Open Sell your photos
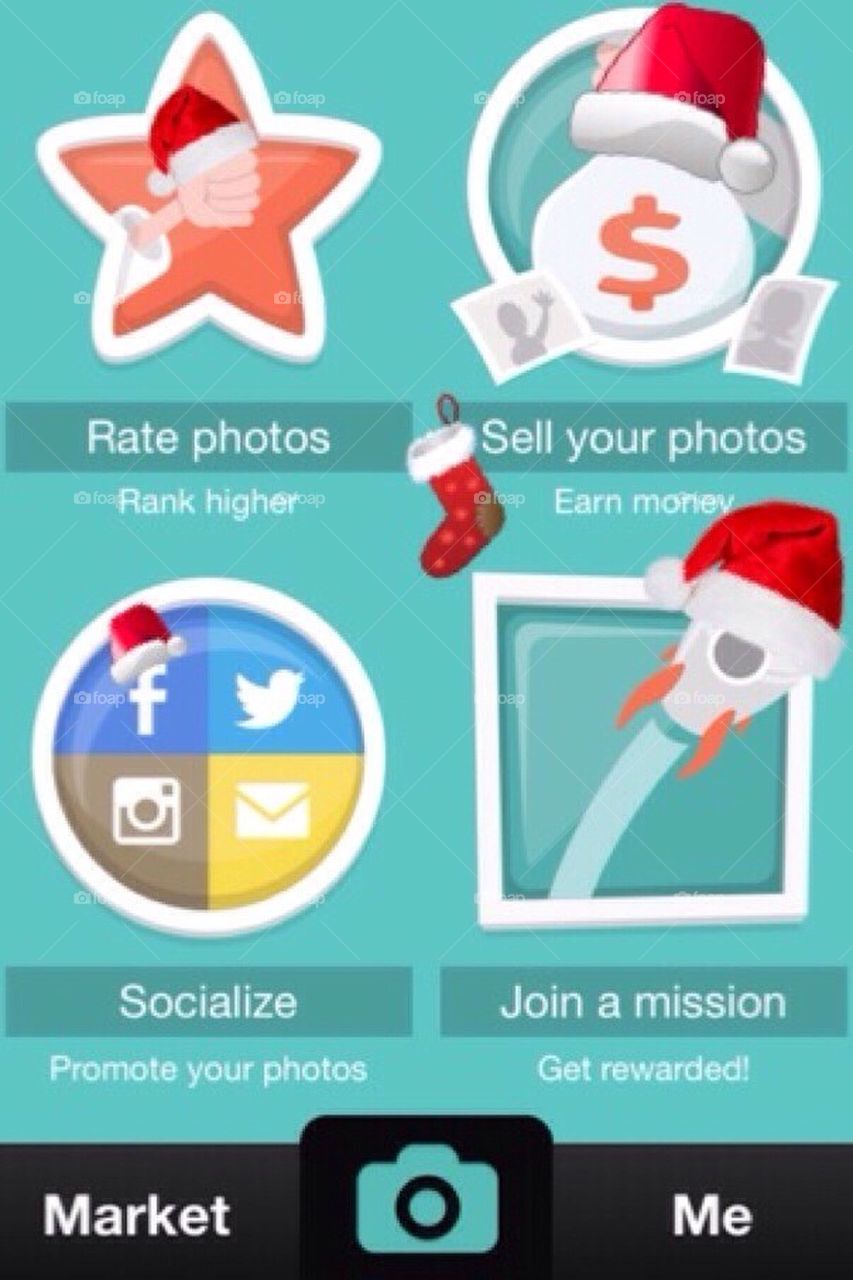853x1280 pixels. [644, 438]
